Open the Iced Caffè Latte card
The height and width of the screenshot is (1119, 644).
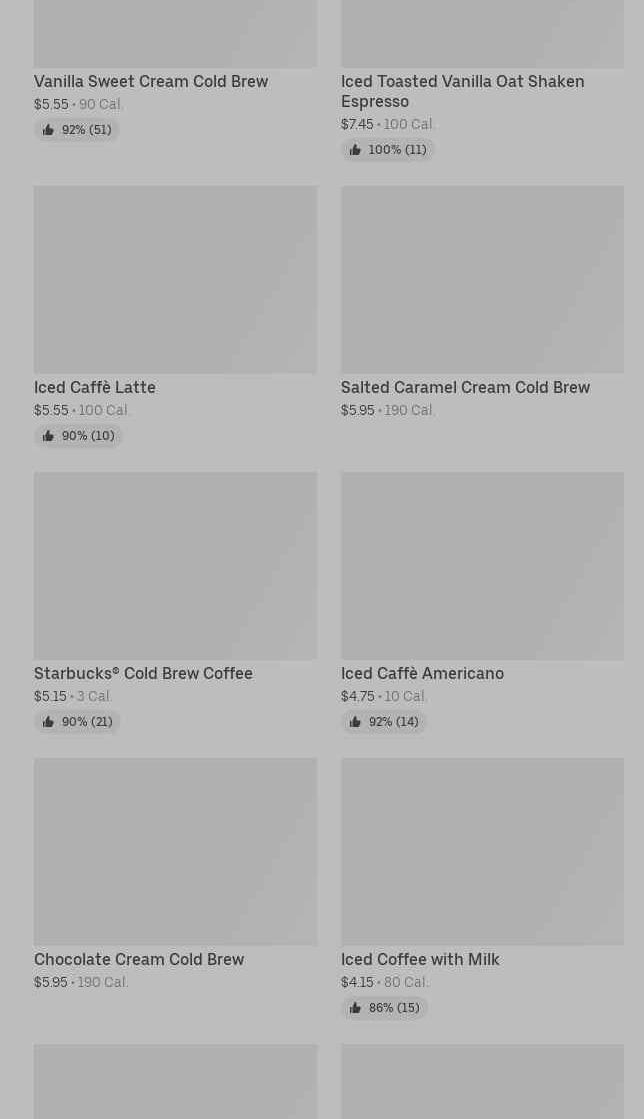(x=175, y=317)
